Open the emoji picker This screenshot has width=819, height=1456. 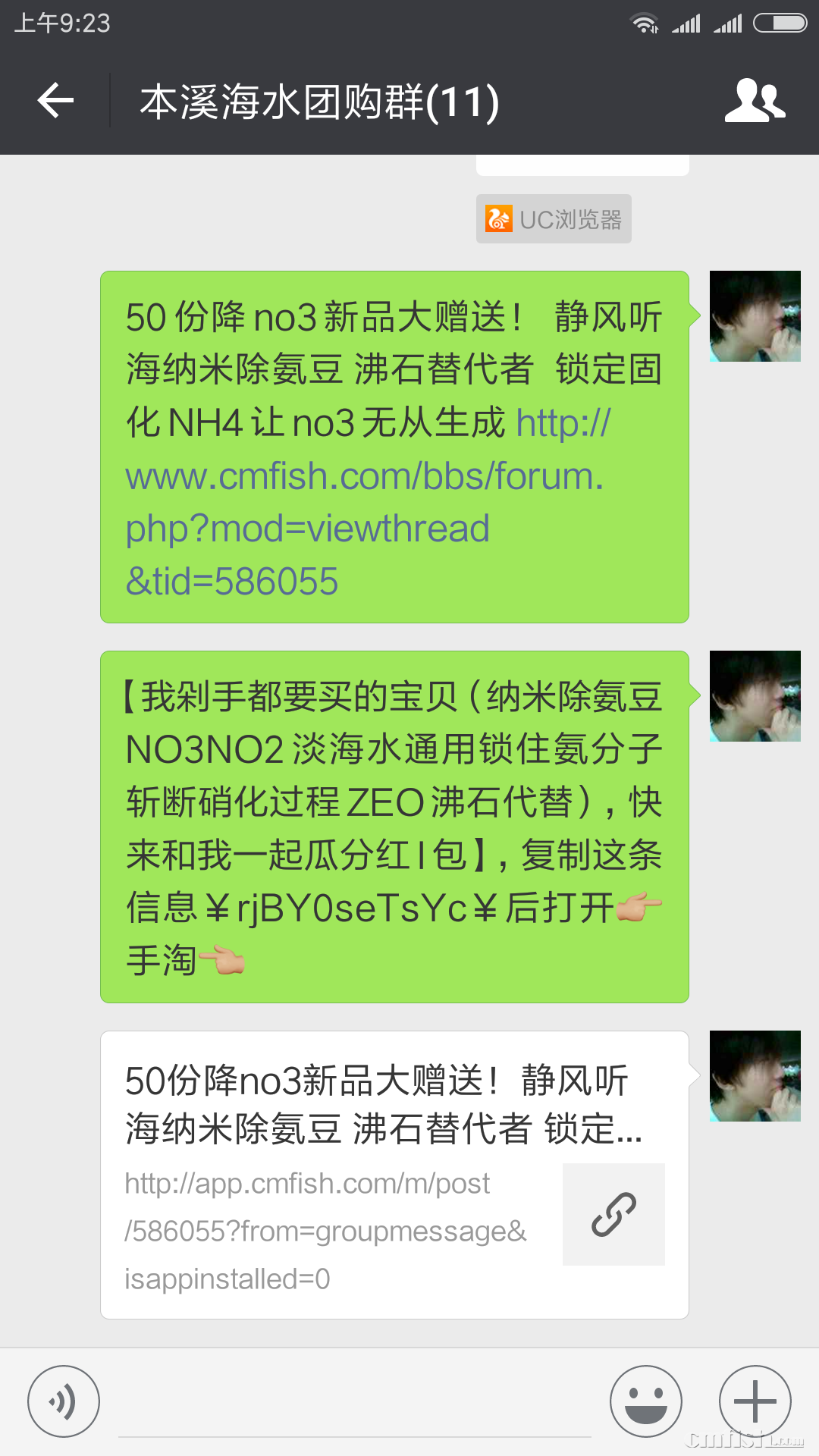click(x=646, y=1401)
